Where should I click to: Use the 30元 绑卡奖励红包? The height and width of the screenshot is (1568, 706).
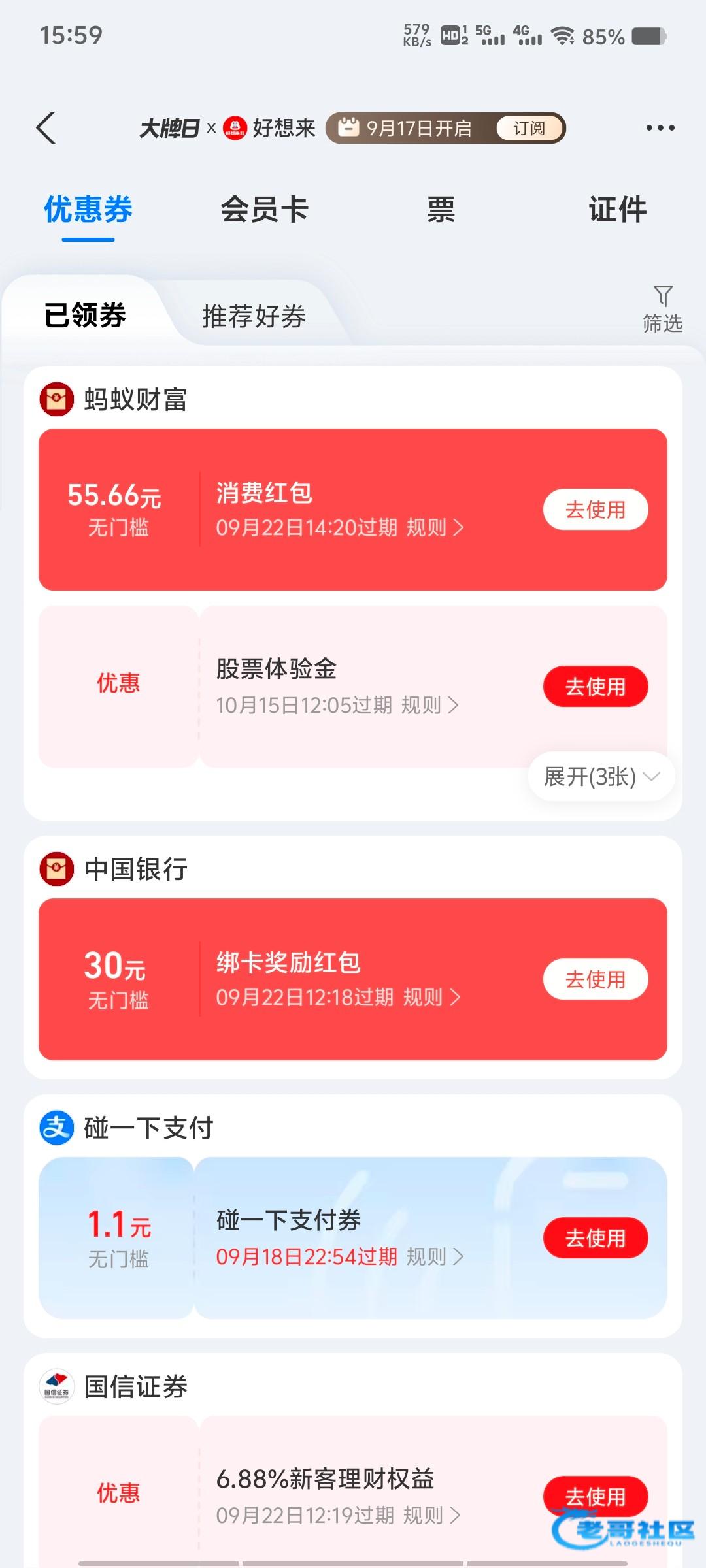pyautogui.click(x=596, y=979)
